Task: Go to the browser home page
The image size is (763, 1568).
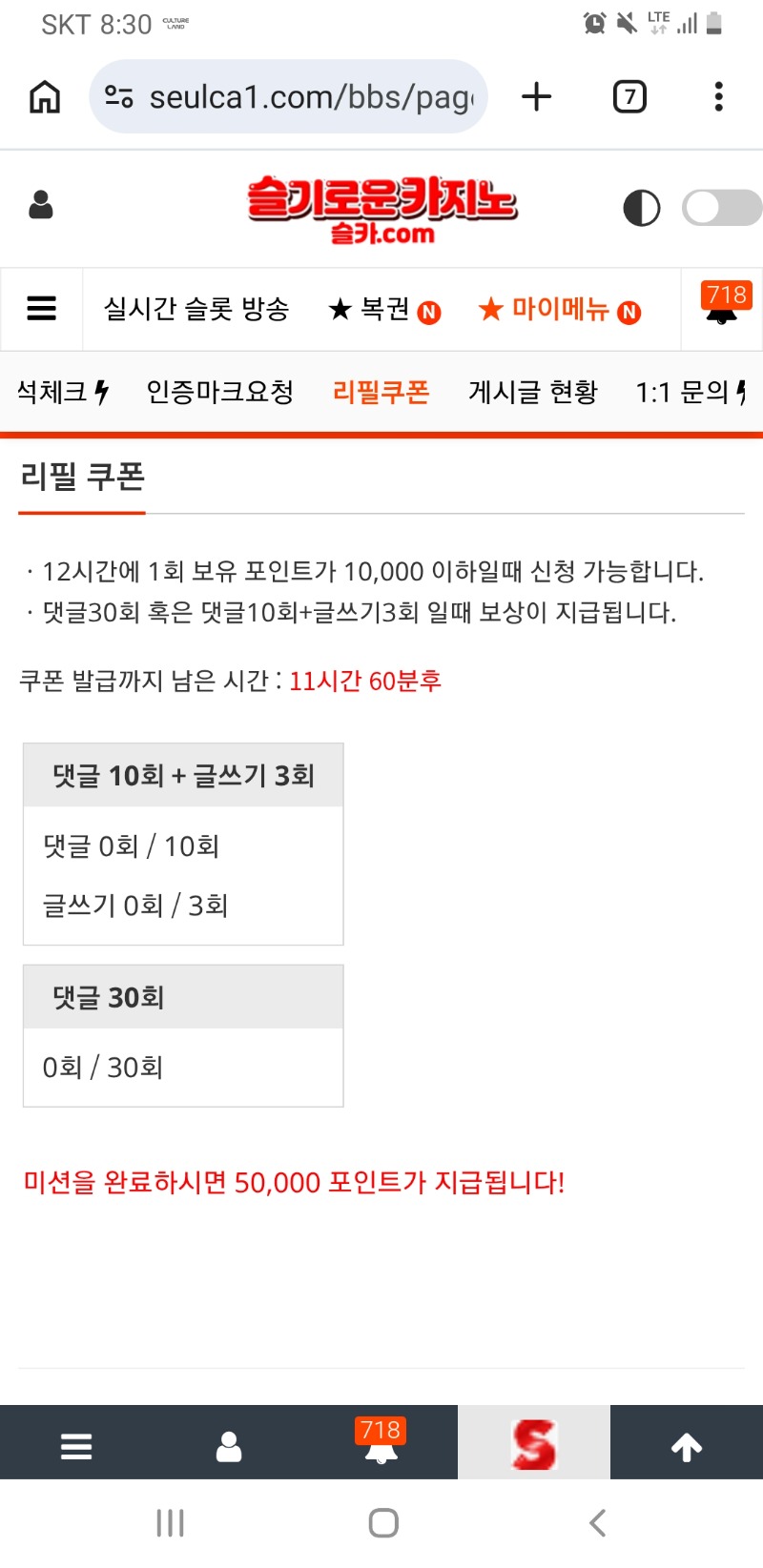Action: [45, 96]
